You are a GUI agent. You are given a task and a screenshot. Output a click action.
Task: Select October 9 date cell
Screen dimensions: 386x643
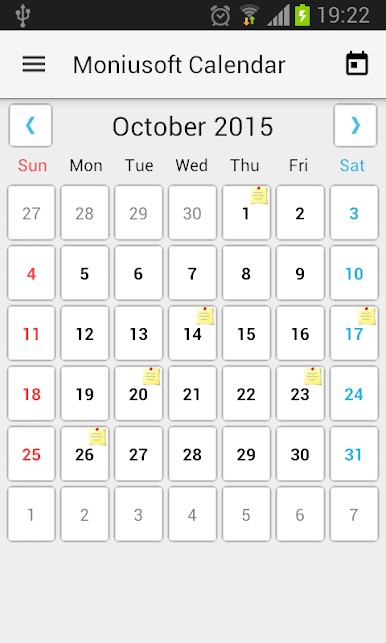300,273
